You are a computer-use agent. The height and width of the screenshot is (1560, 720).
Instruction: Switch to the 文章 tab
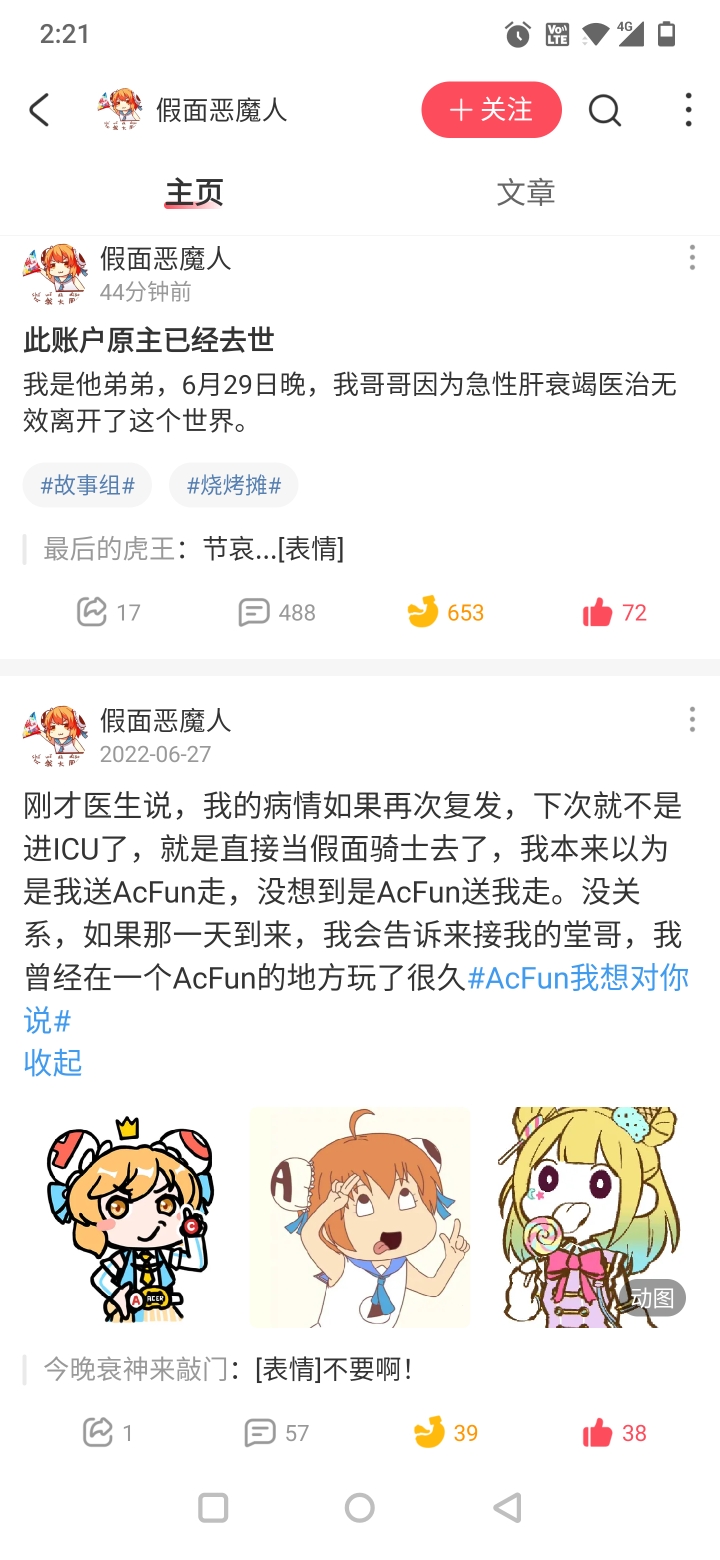[x=525, y=192]
